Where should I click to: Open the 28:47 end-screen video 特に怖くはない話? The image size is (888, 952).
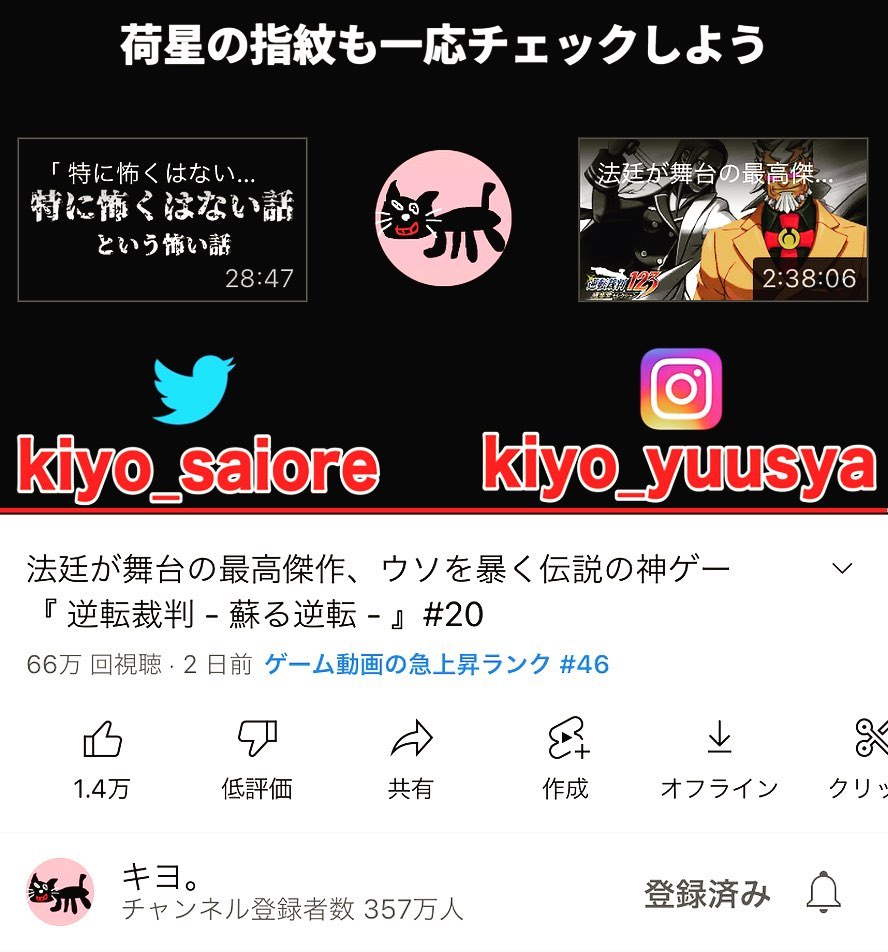(x=162, y=220)
